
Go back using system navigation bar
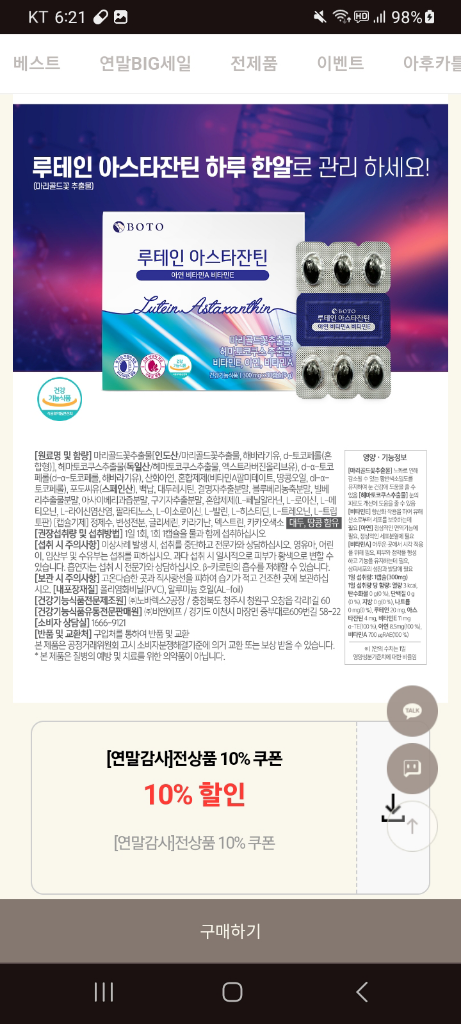pos(361,993)
